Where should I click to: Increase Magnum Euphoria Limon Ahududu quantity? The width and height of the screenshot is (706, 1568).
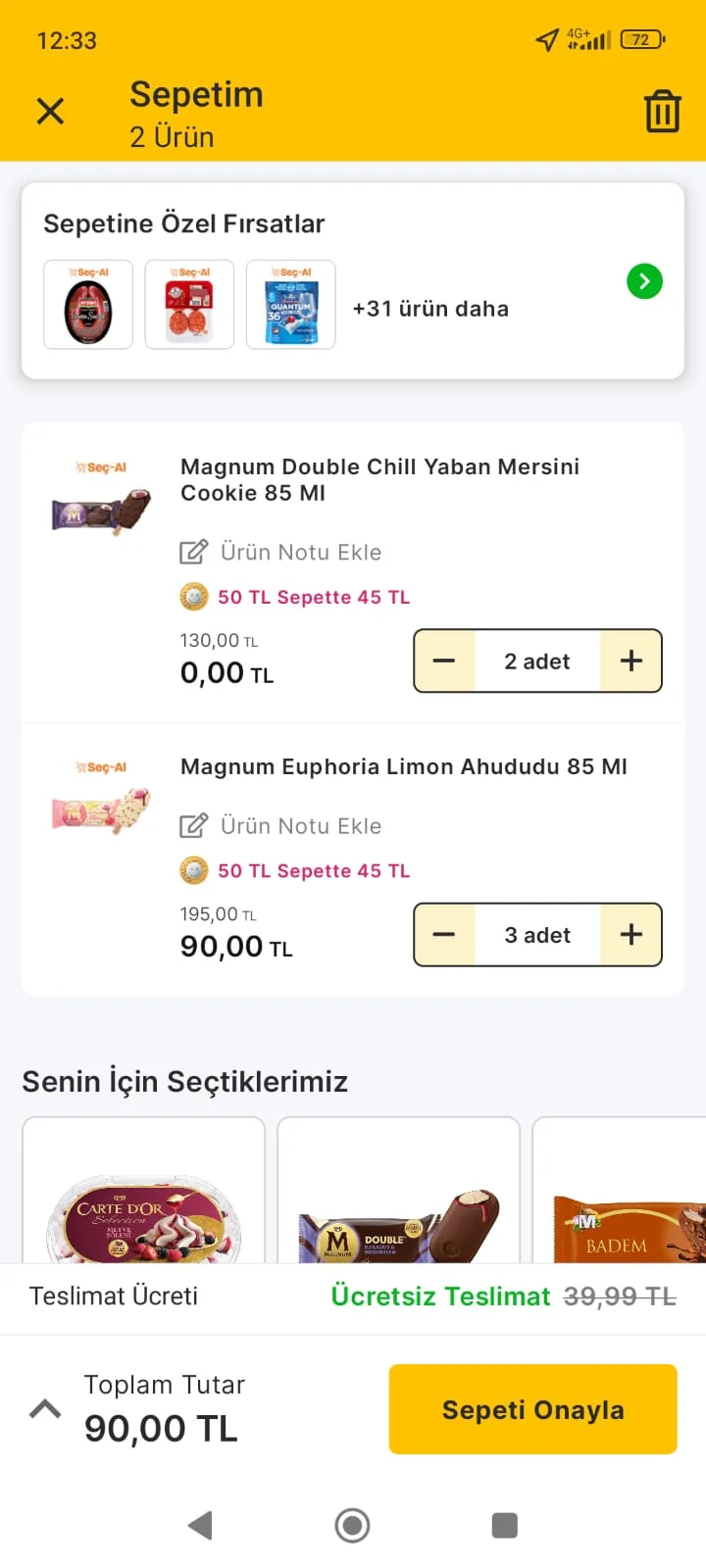pos(631,935)
